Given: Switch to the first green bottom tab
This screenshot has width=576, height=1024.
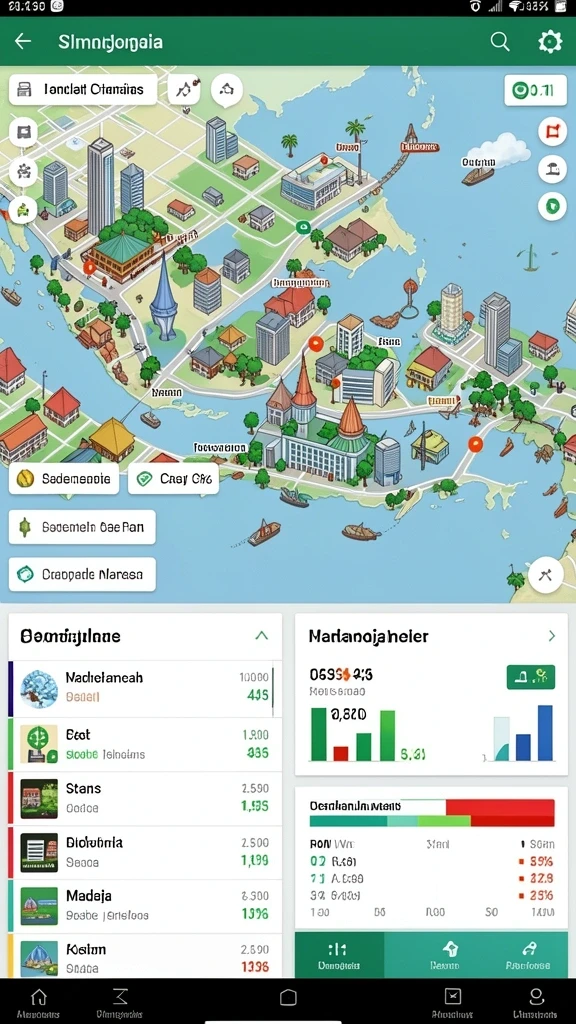Looking at the screenshot, I should pos(339,955).
